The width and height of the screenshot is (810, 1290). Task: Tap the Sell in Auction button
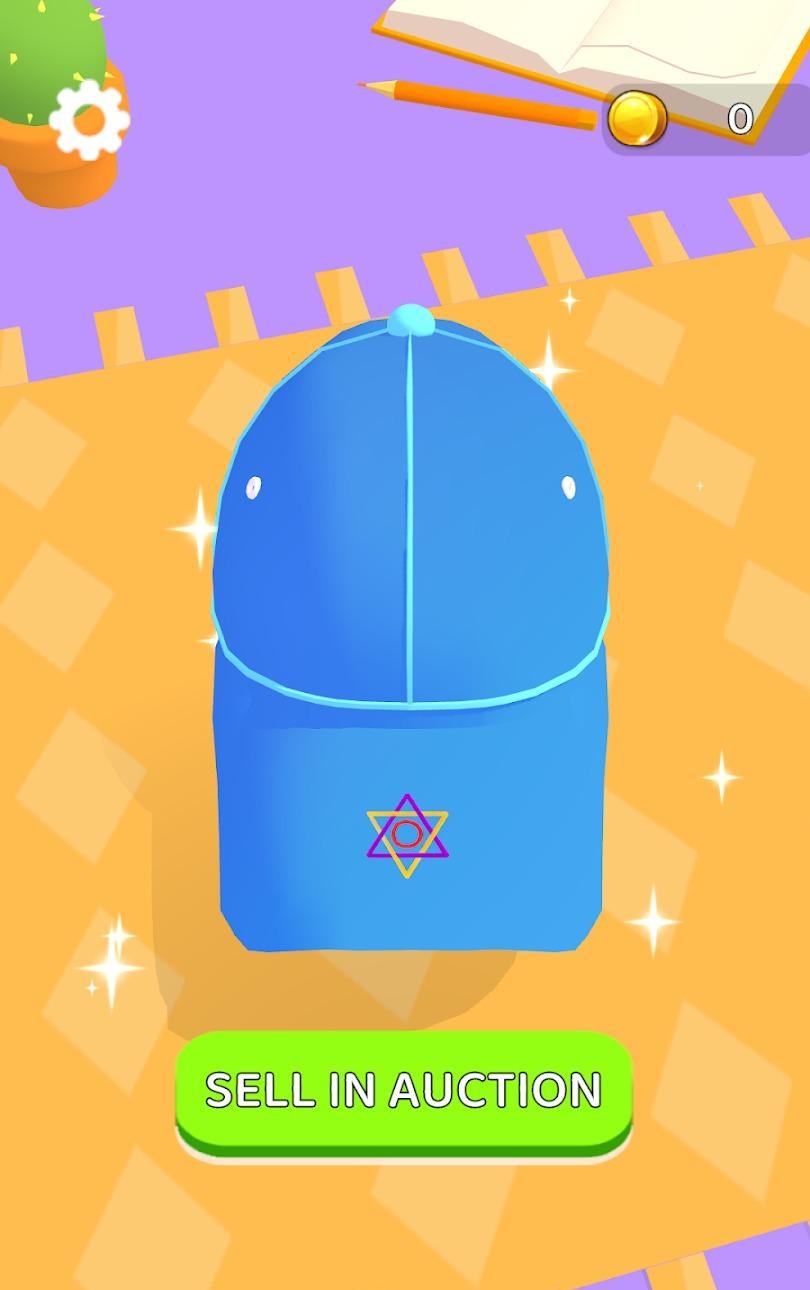(404, 1090)
